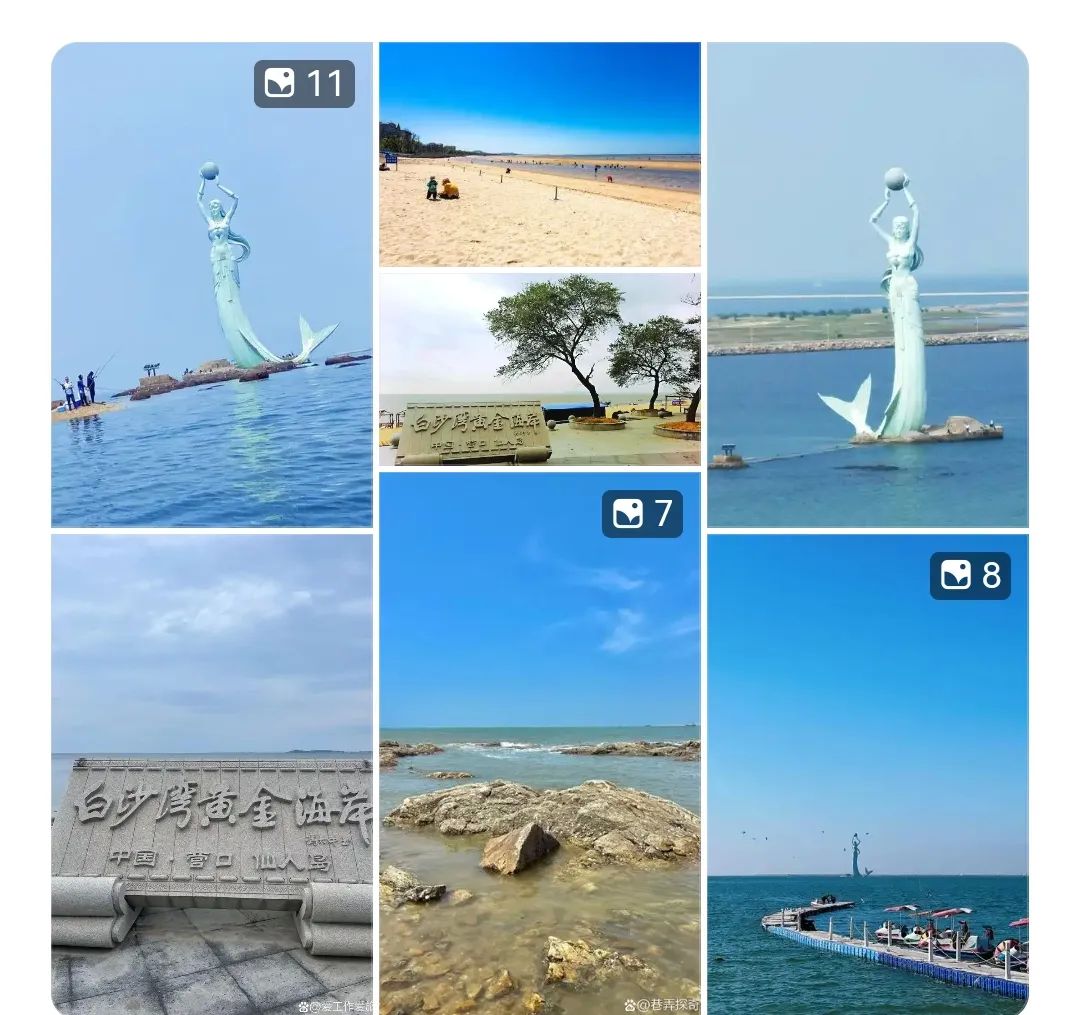This screenshot has height=1015, width=1080.
Task: Open the 8-photo floating pier album
Action: tap(867, 774)
